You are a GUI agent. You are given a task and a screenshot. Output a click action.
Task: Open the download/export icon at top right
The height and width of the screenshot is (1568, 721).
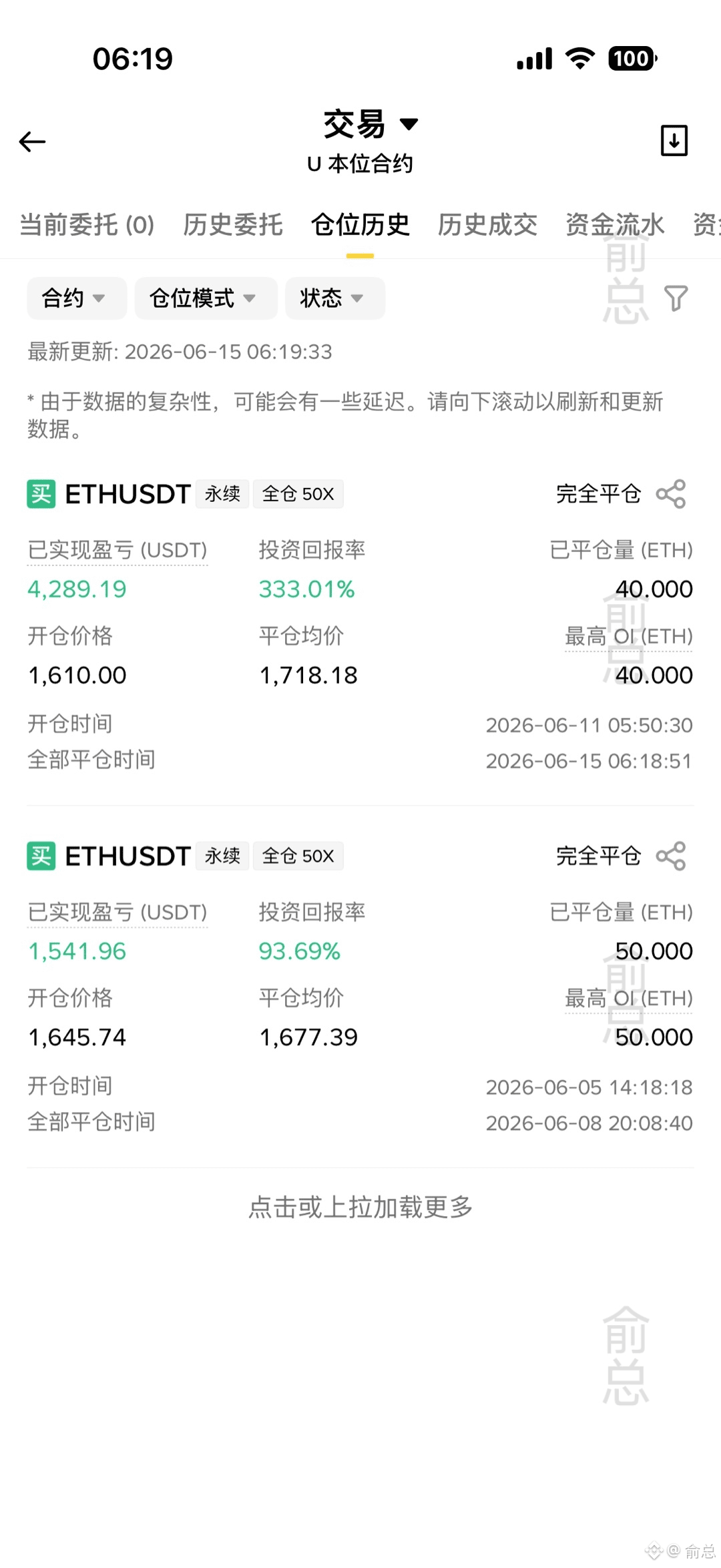pyautogui.click(x=674, y=140)
